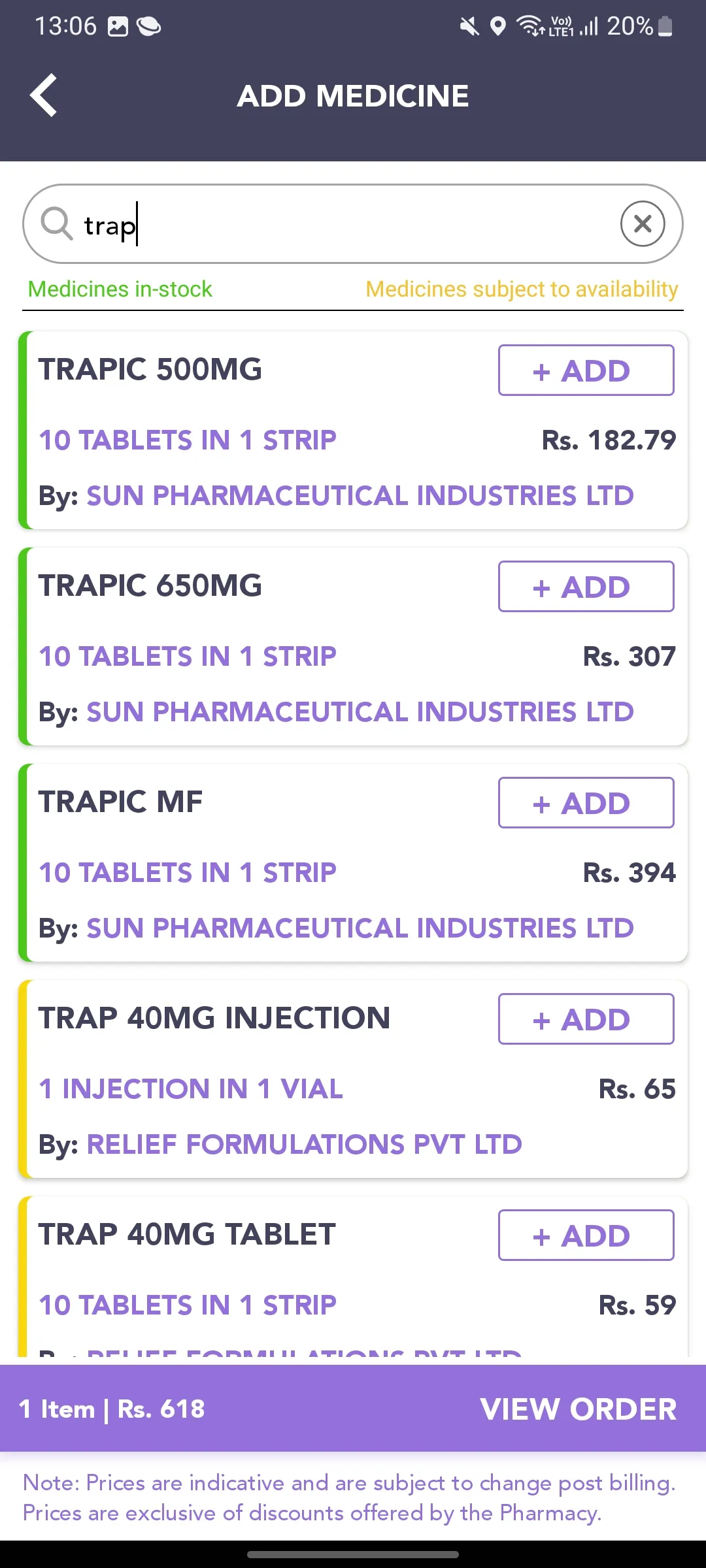Select the Medicines in-stock filter
Screen dimensions: 706x1568
[x=120, y=289]
